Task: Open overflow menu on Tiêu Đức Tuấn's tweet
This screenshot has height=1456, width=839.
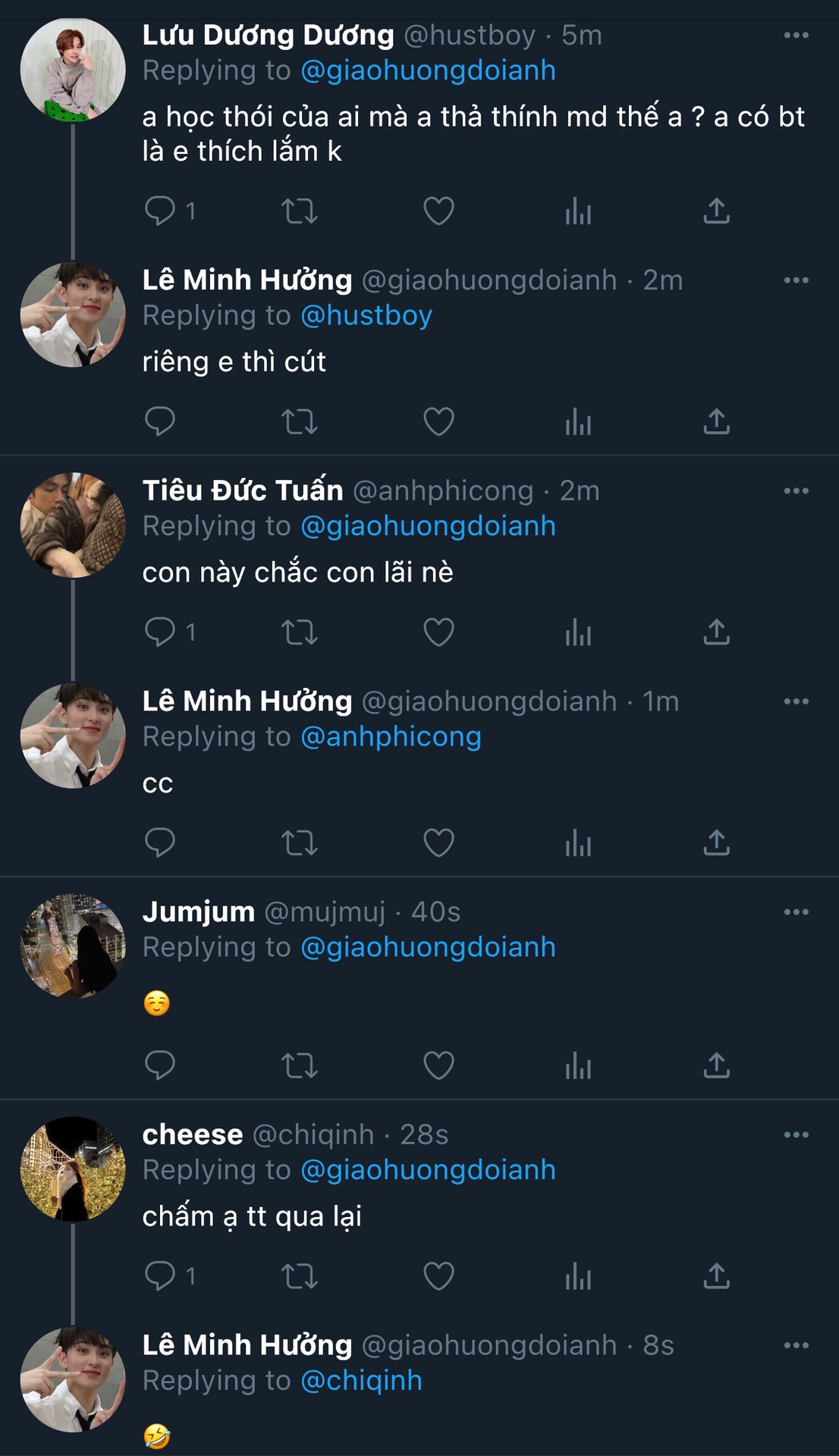Action: (x=796, y=491)
